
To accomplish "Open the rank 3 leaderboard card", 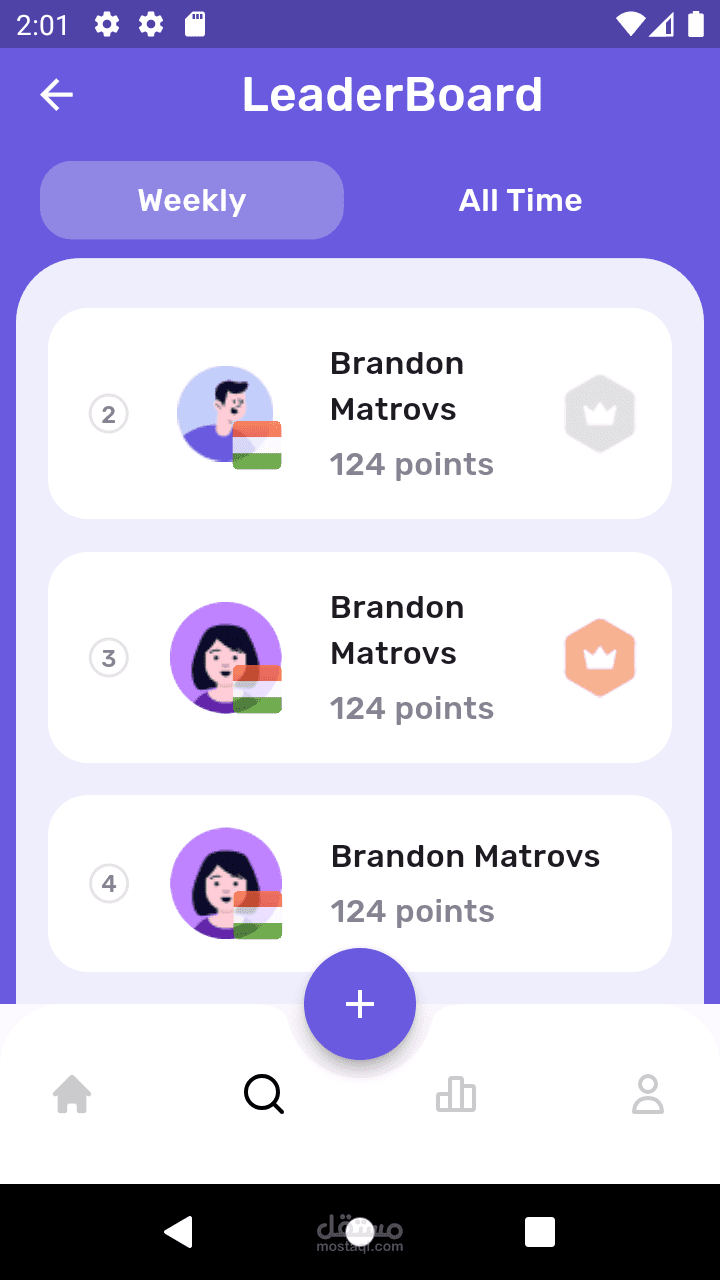I will tap(360, 657).
